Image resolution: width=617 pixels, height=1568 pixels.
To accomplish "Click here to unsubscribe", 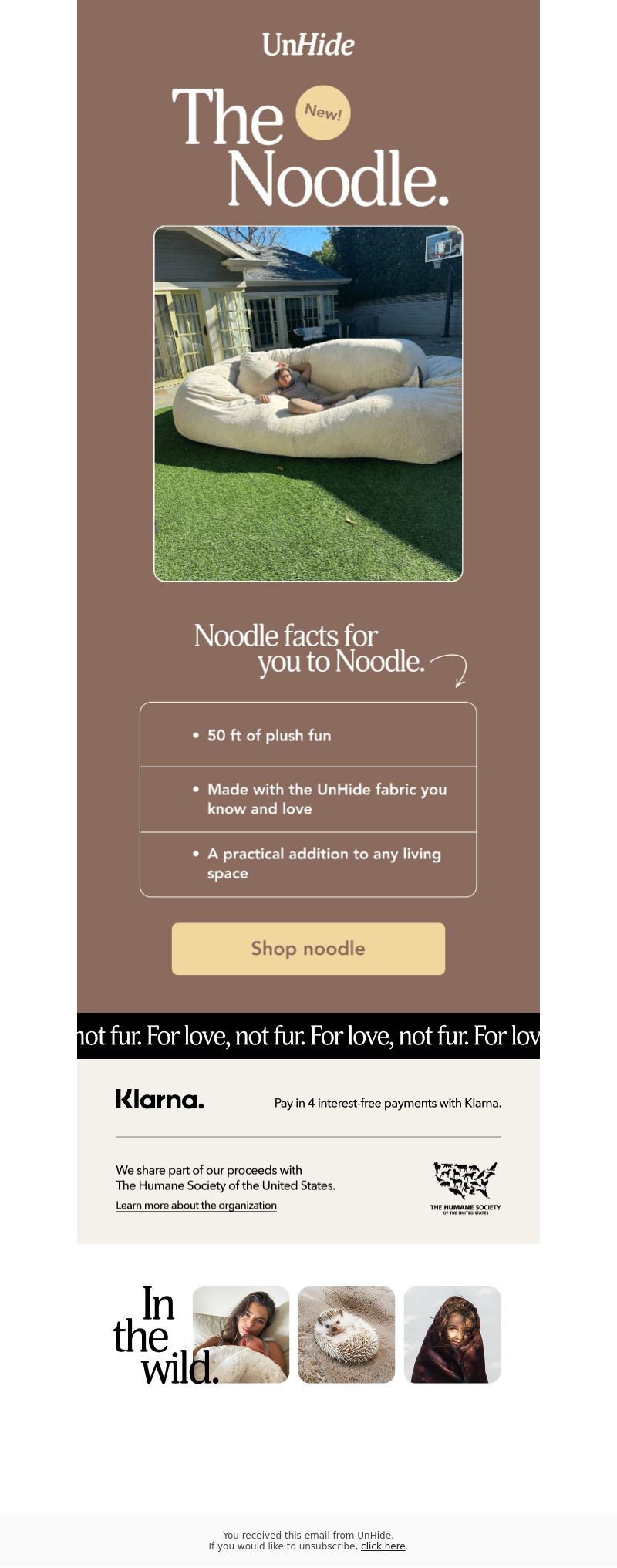I will tap(383, 1546).
